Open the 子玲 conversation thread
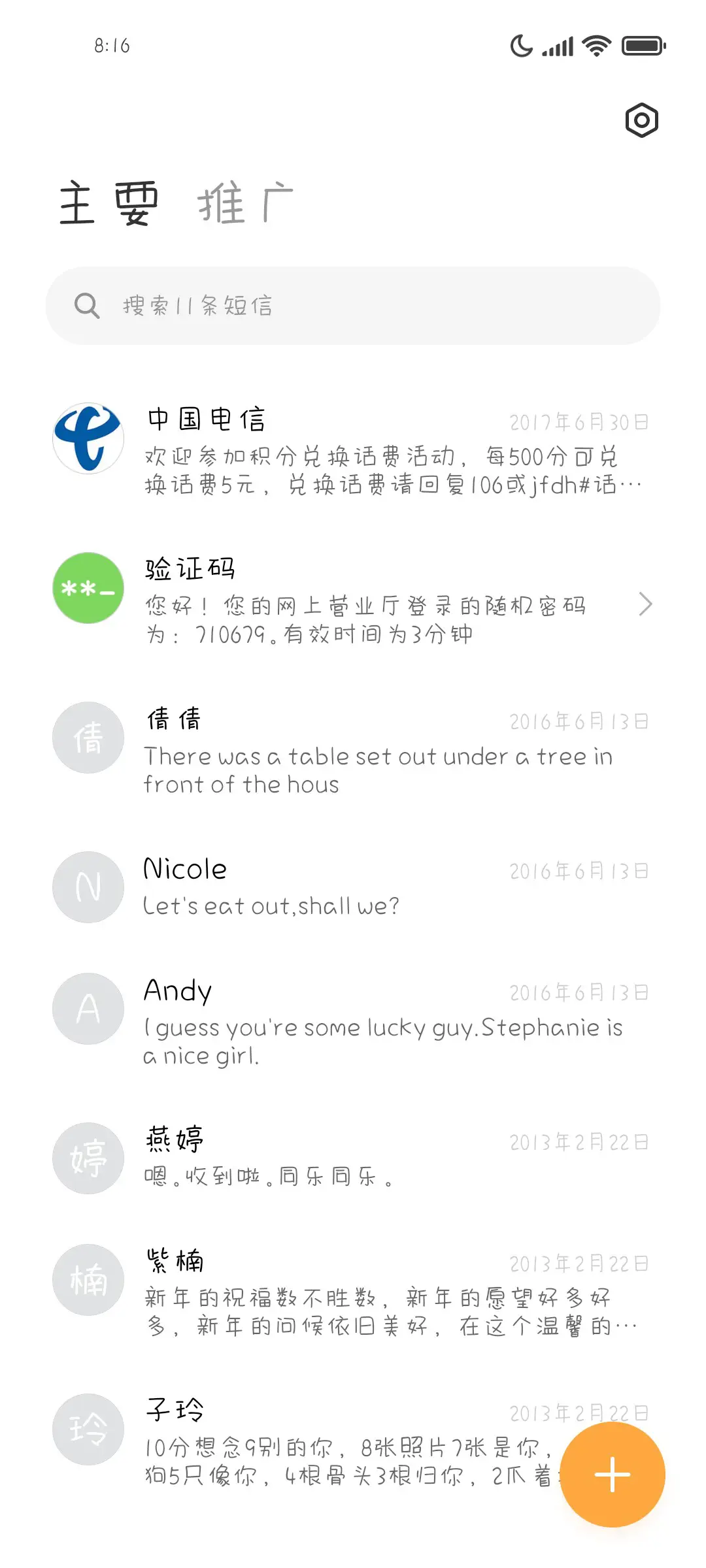706x1568 pixels. [327, 1437]
